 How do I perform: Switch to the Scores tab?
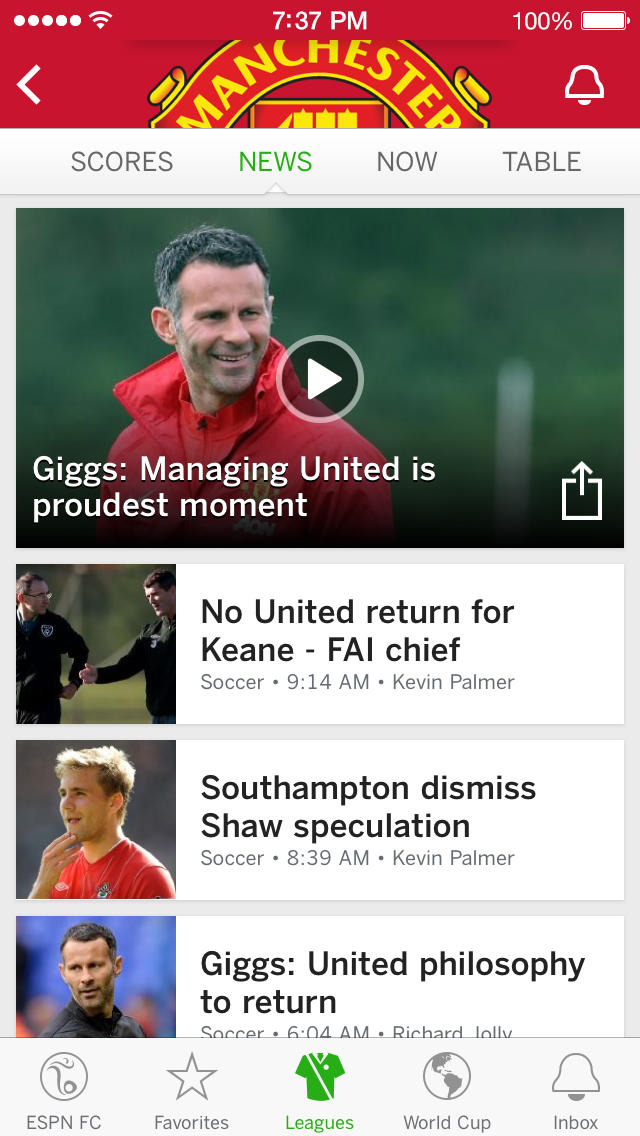pos(122,162)
